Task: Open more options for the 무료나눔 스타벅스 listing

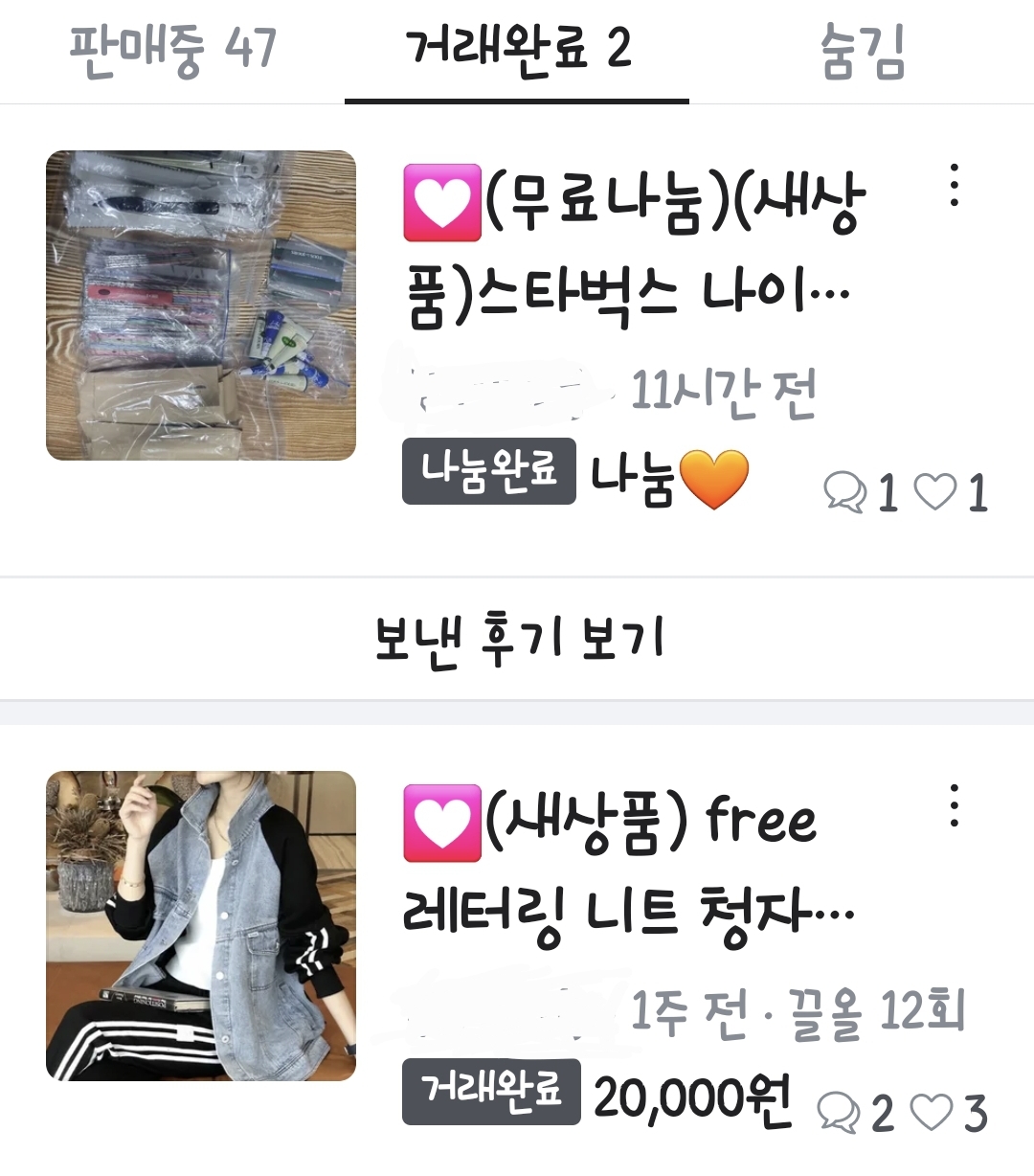Action: pyautogui.click(x=954, y=185)
